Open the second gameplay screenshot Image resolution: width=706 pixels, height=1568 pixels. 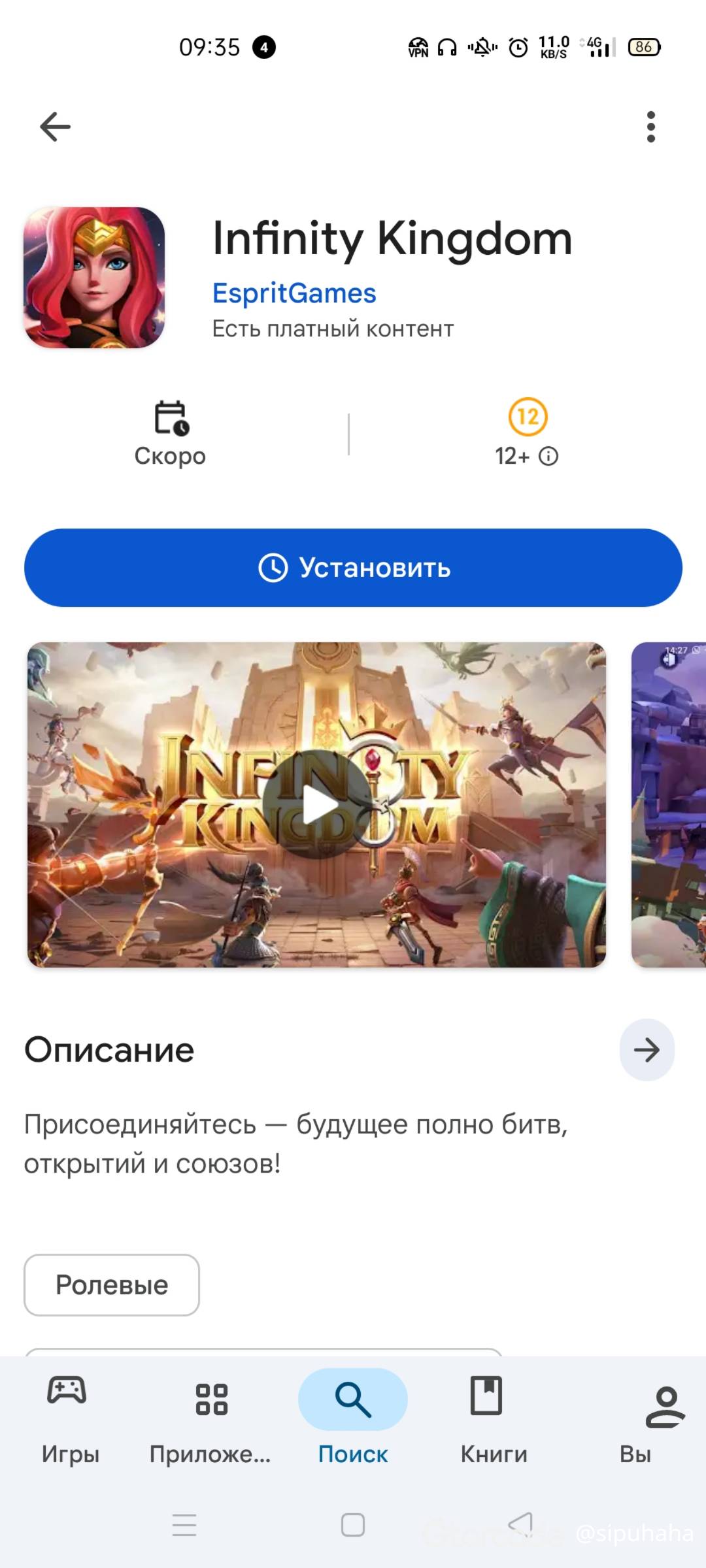669,804
